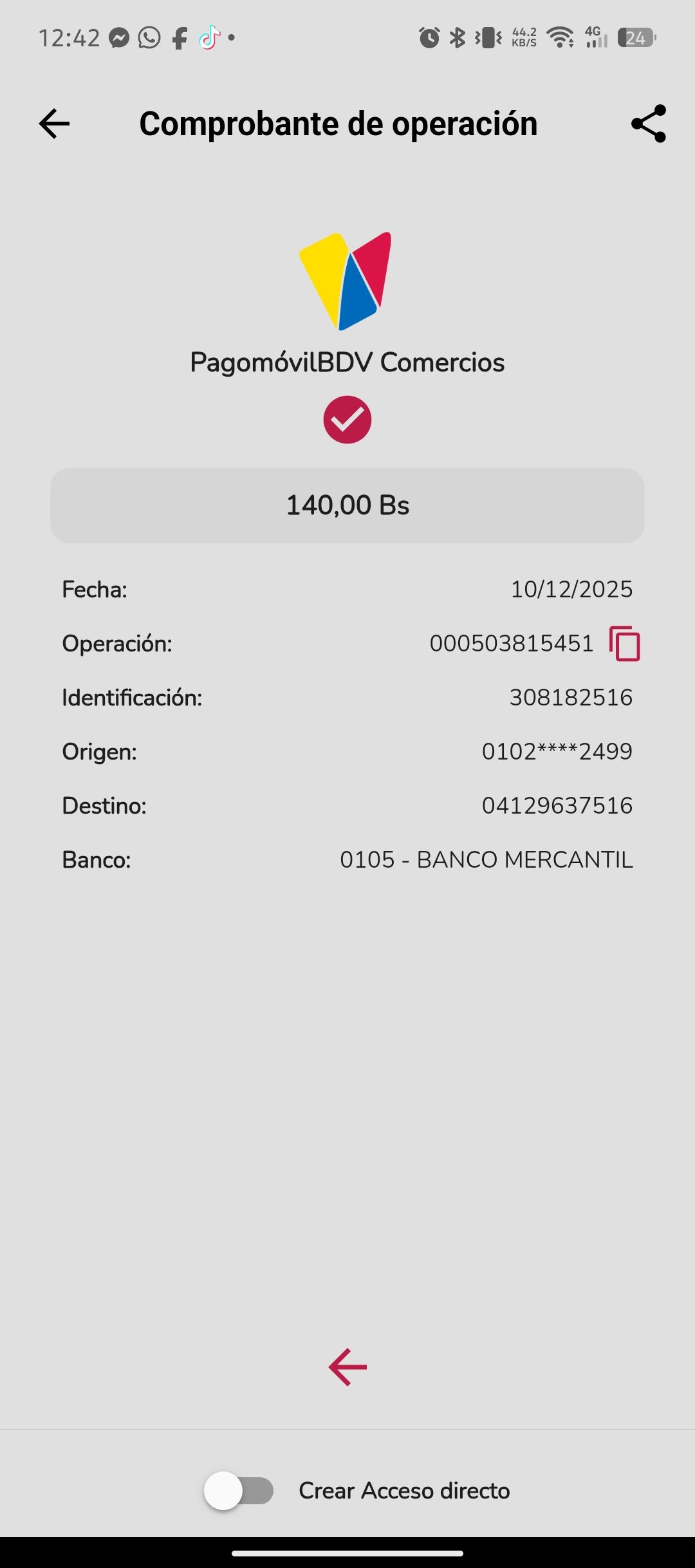
Task: Copy the operation number 000503815451
Action: (624, 644)
